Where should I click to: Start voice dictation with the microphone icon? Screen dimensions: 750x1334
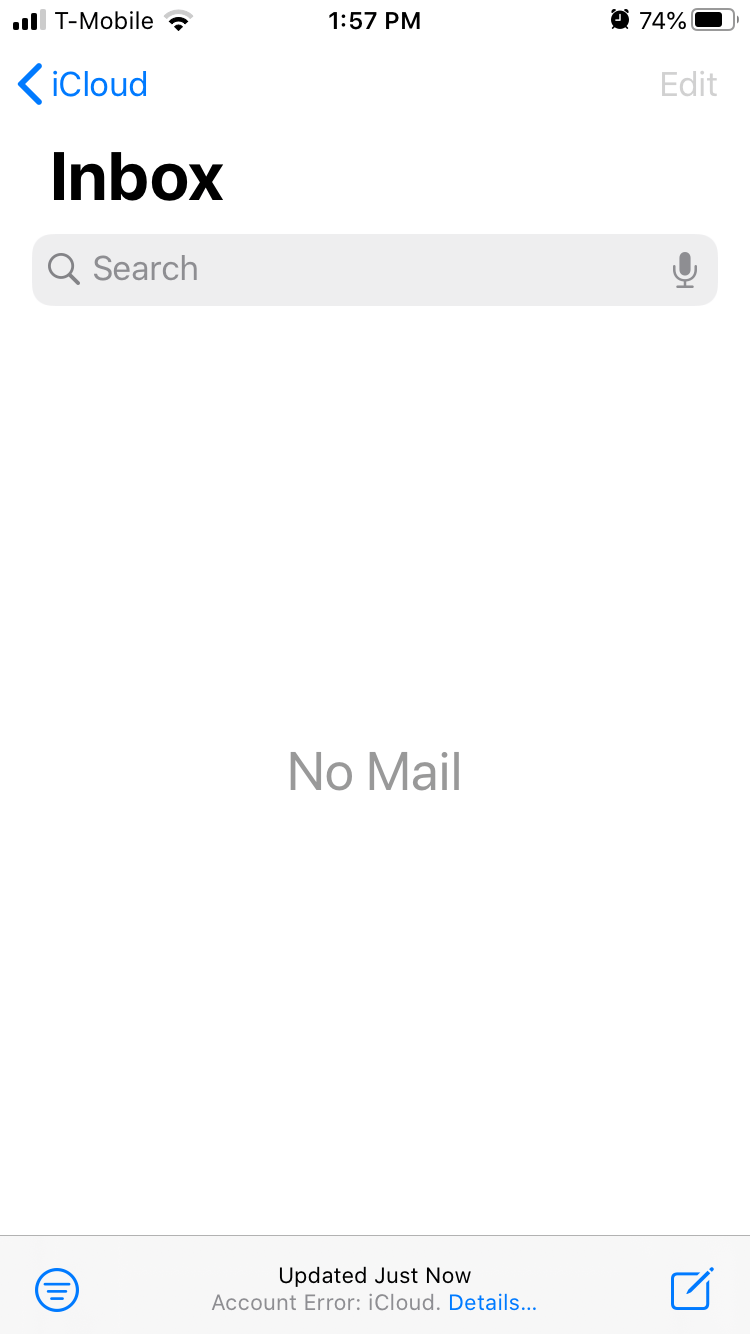tap(685, 269)
